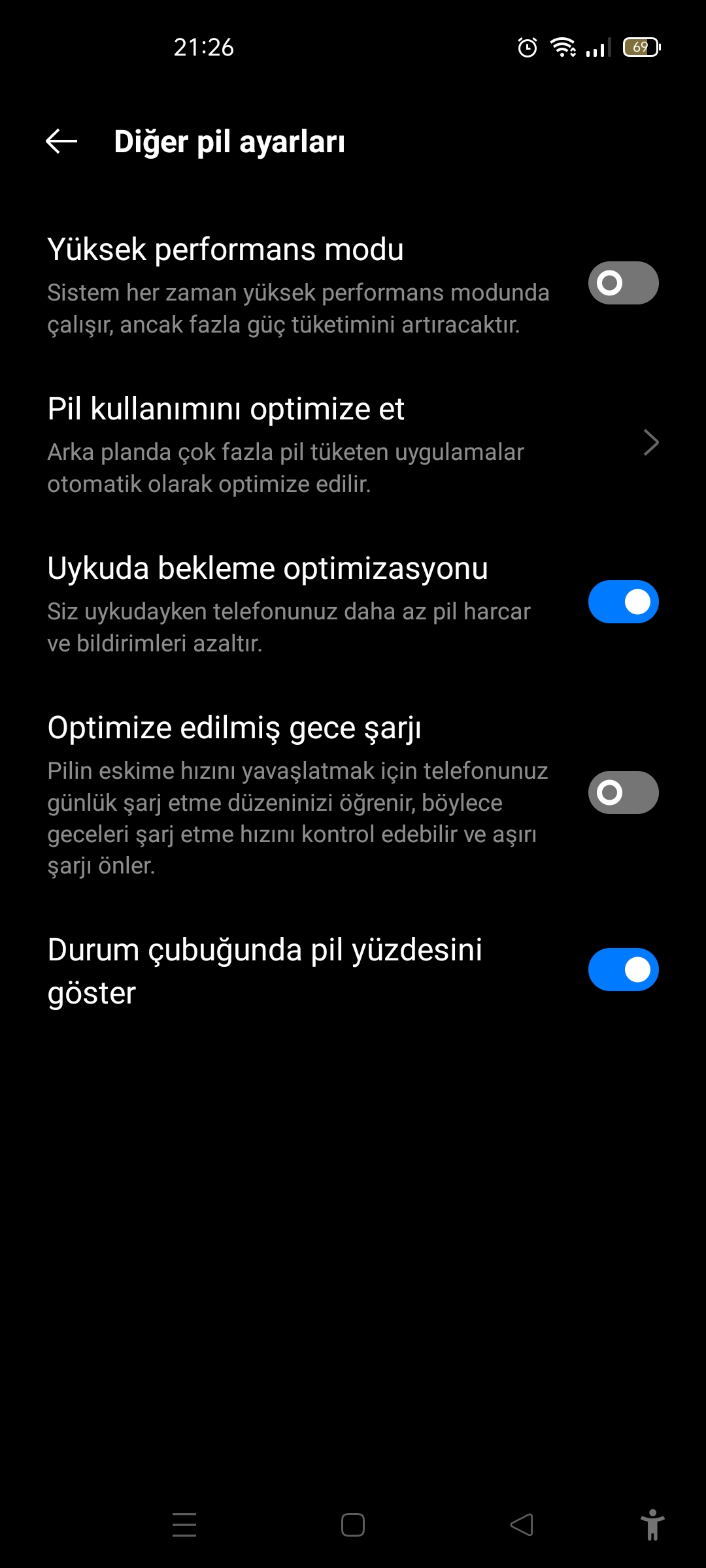706x1568 pixels.
Task: Enable Optimize edilmiş gece şarjı
Action: tap(623, 792)
